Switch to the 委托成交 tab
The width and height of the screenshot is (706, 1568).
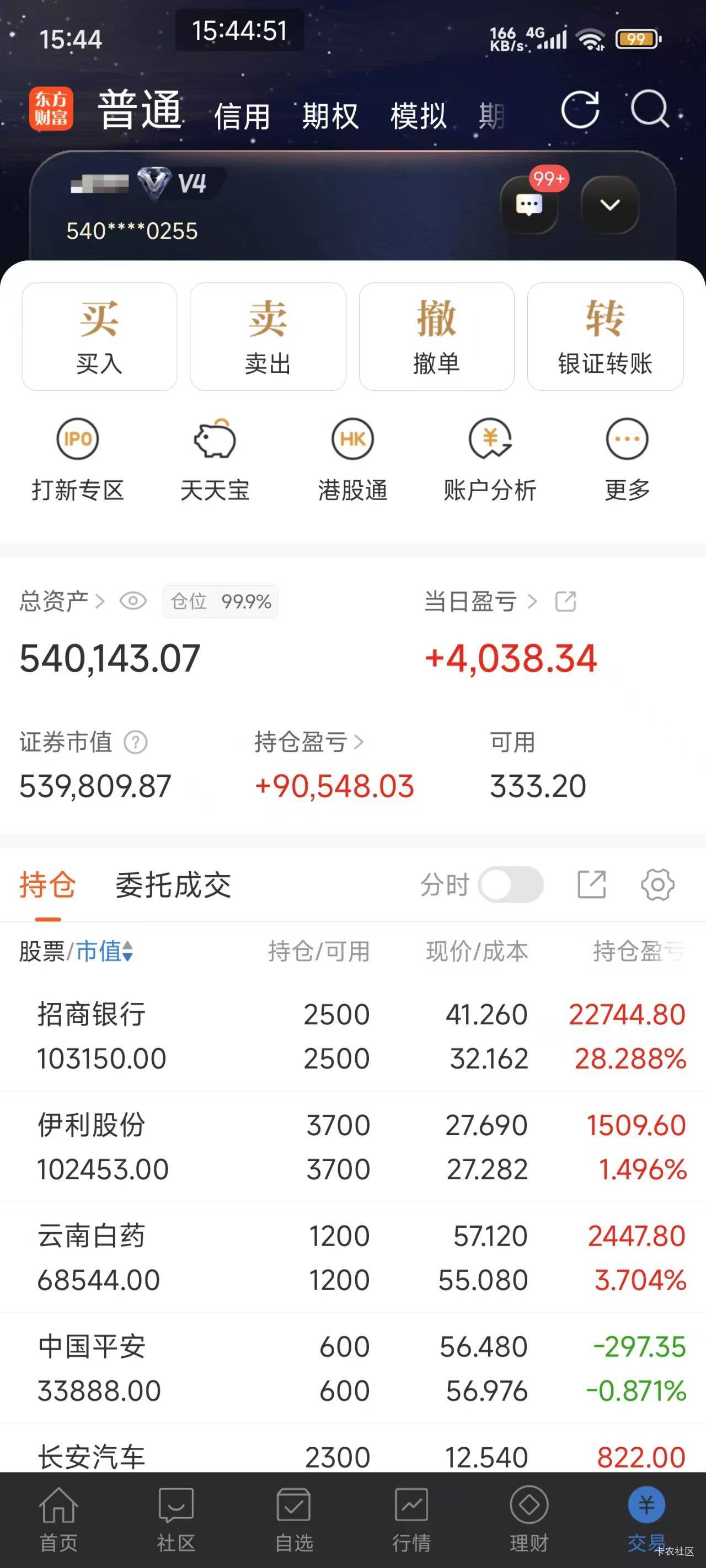tap(173, 885)
